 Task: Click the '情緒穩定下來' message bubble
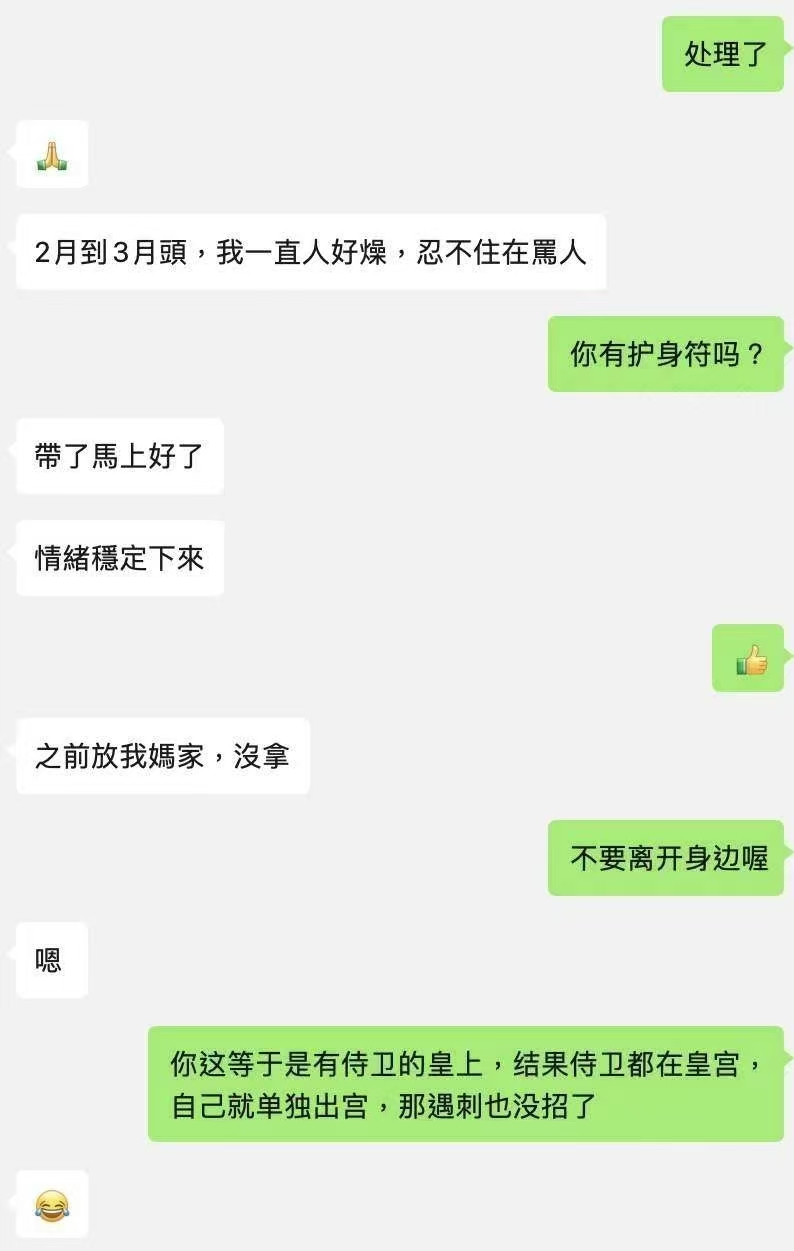[x=119, y=558]
